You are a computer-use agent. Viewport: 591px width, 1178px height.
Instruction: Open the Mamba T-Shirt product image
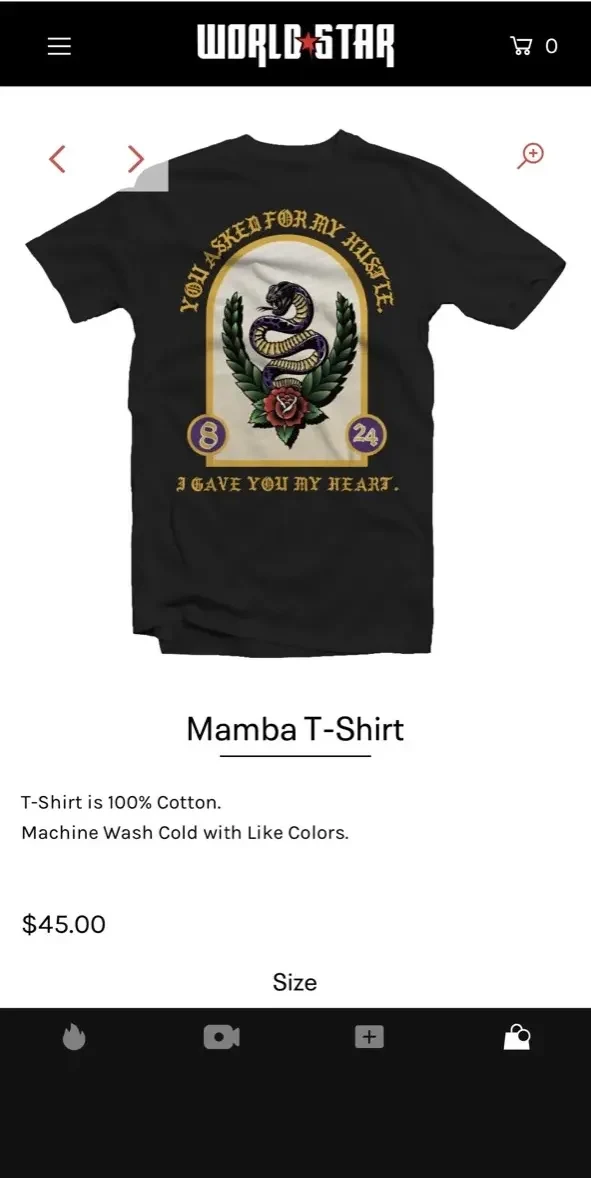pos(295,393)
